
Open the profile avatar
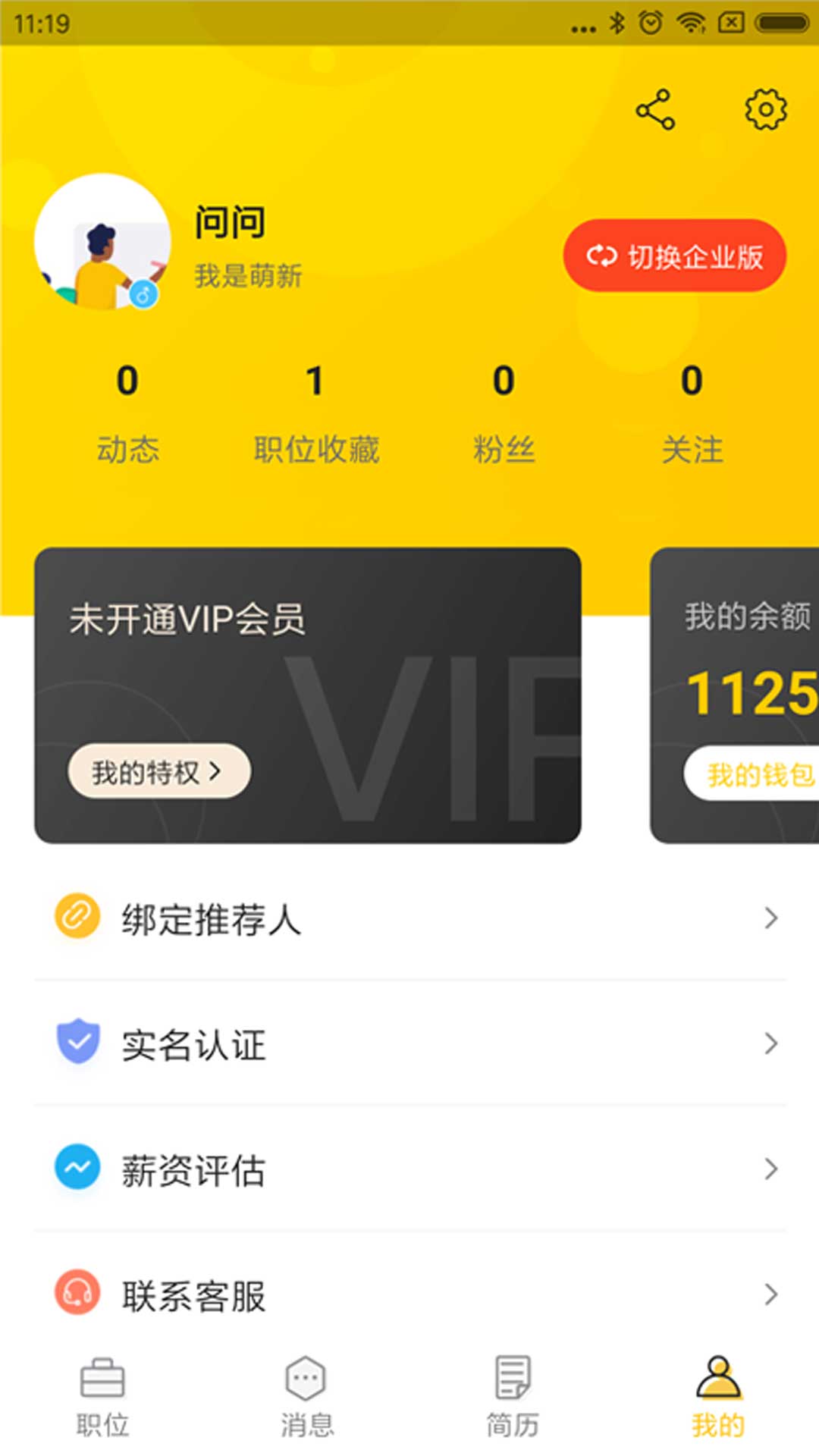(102, 242)
